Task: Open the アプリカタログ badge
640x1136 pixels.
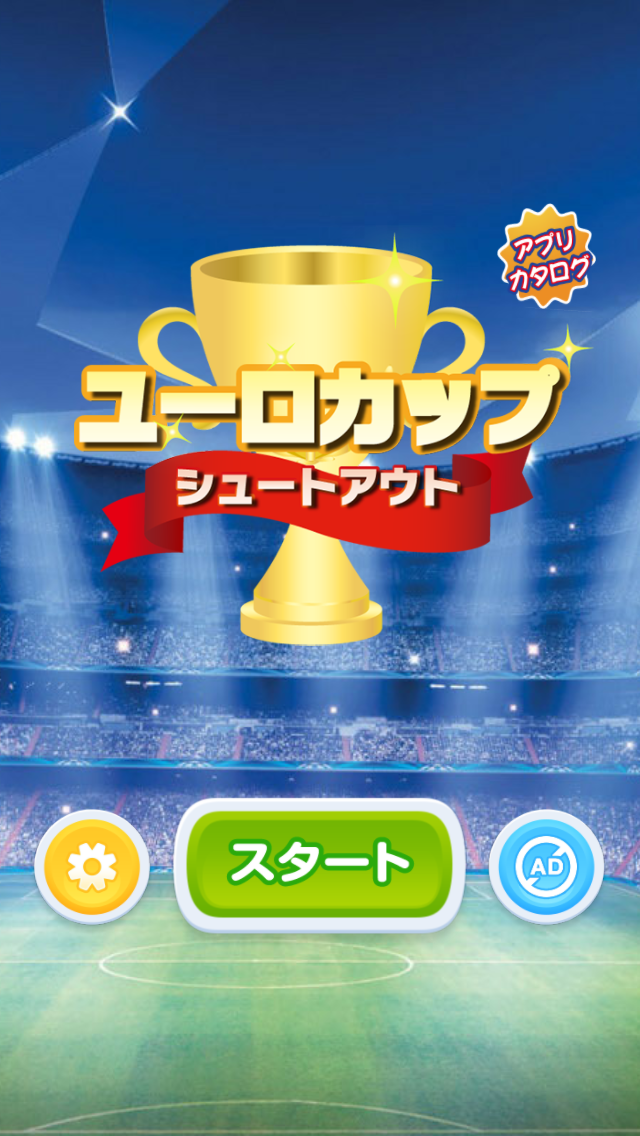Action: [x=547, y=256]
